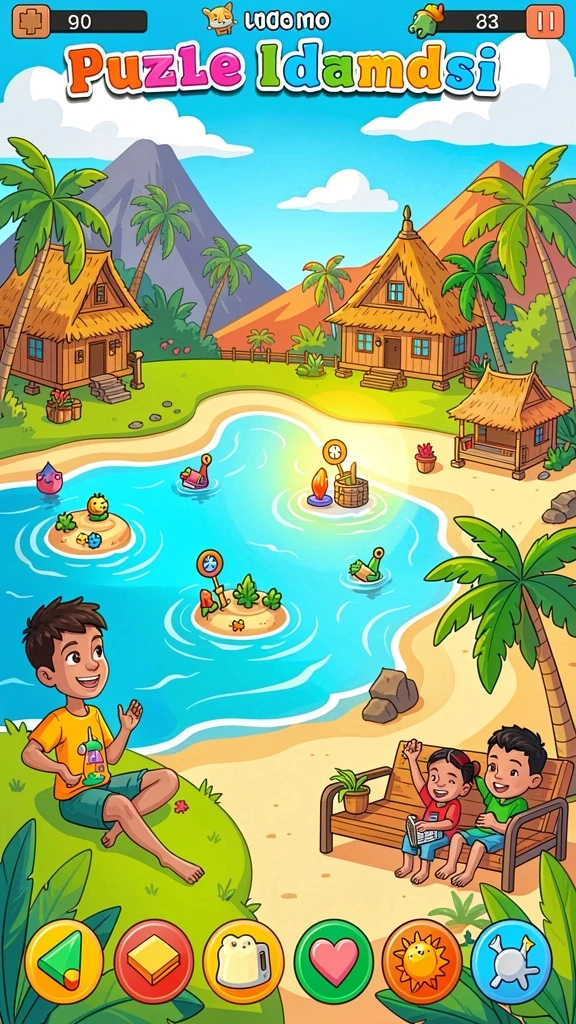Open the blue button with white figure
This screenshot has height=1024, width=576.
511,961
